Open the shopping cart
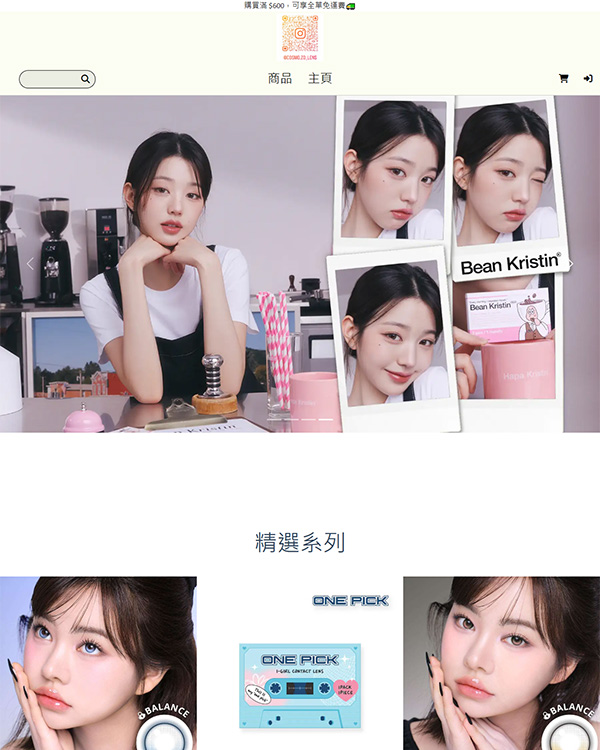Screen dimensions: 600x750 click(563, 79)
